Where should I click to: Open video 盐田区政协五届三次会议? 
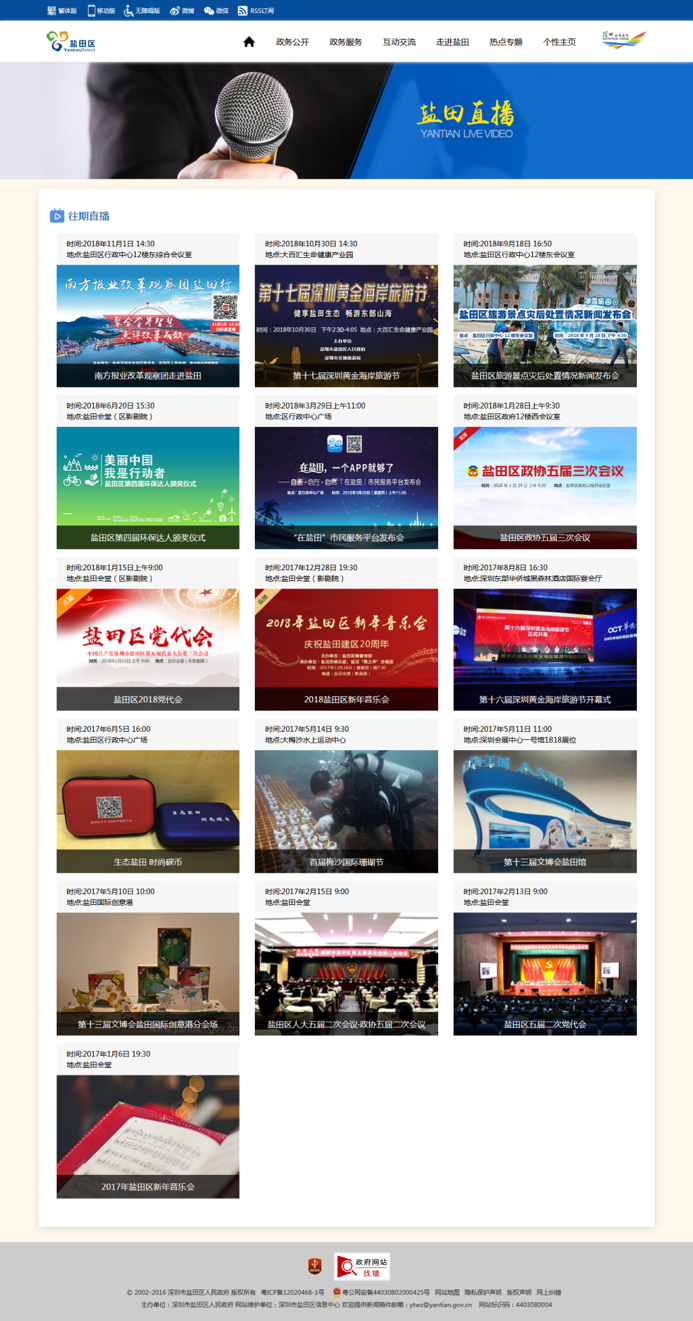(545, 487)
